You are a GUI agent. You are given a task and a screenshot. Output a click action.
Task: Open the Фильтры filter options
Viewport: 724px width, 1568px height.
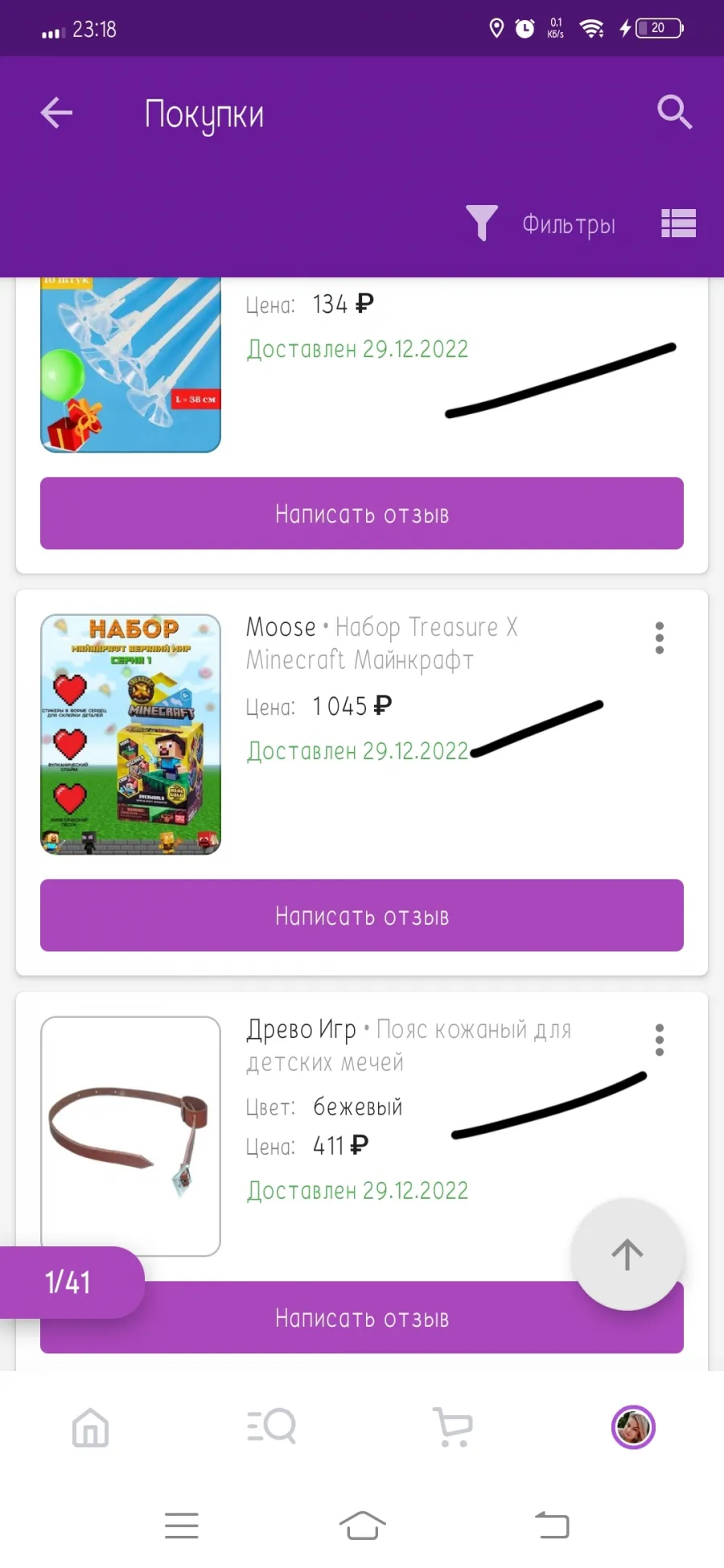tap(541, 224)
